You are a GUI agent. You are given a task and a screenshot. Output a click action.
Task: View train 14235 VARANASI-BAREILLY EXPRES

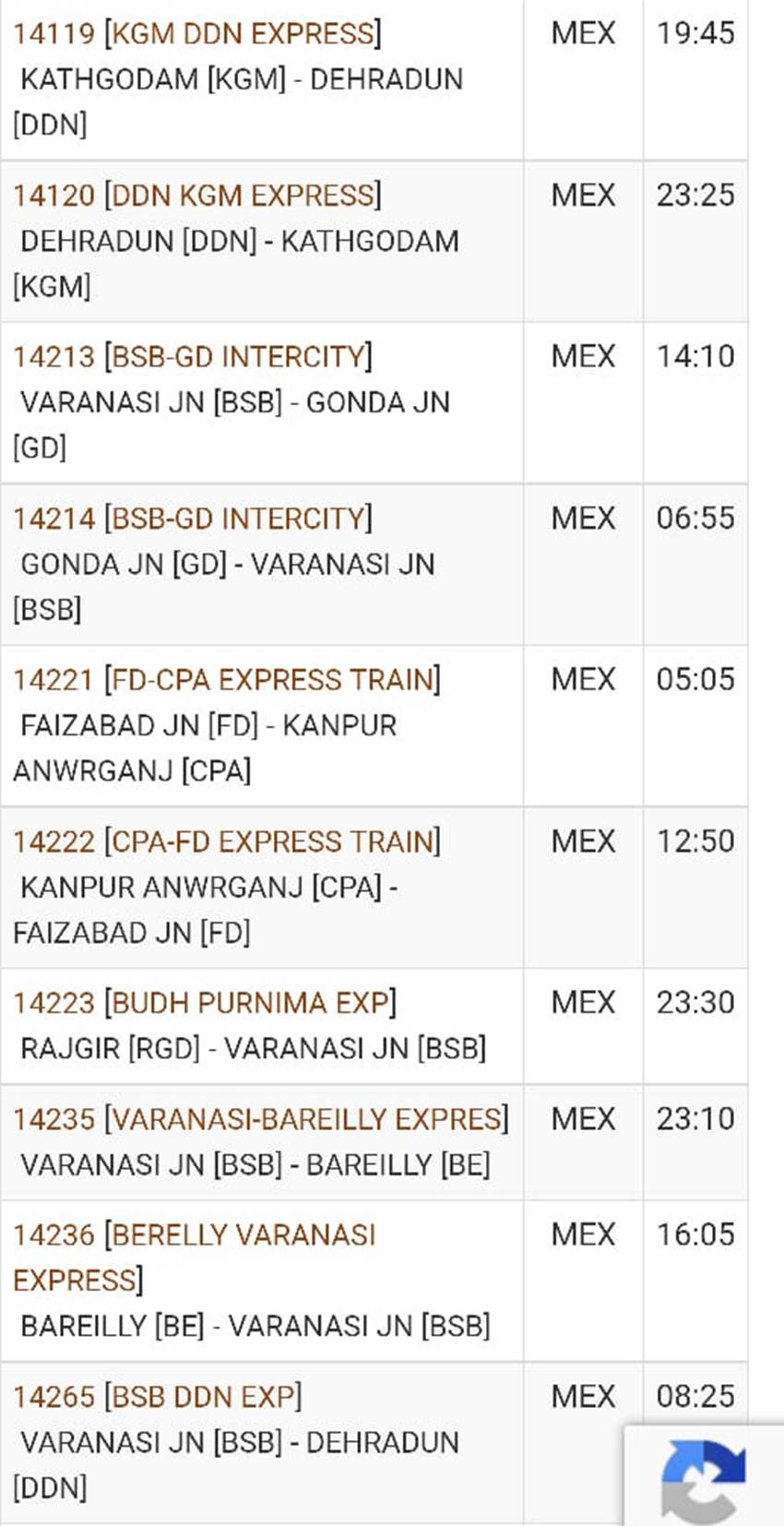(x=260, y=1119)
